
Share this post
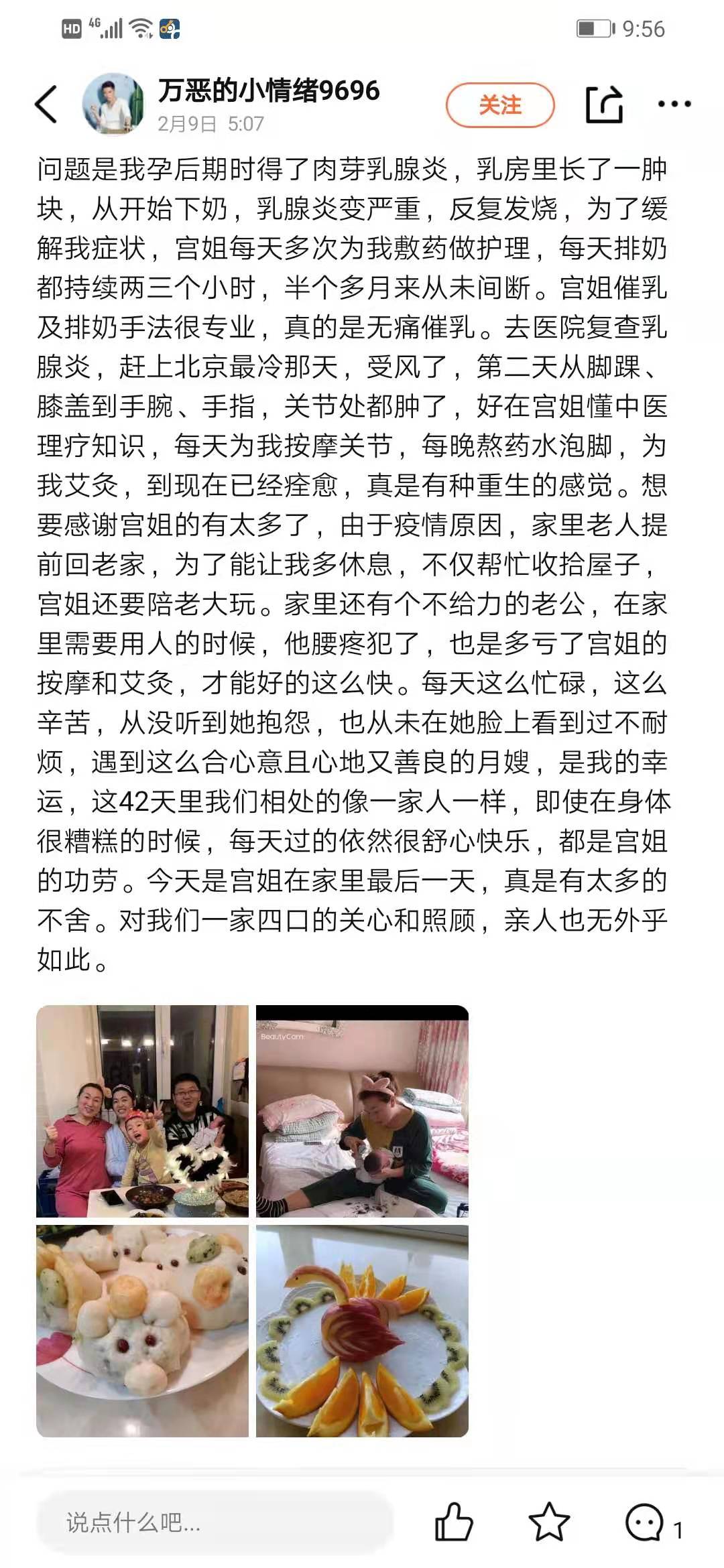coord(604,105)
